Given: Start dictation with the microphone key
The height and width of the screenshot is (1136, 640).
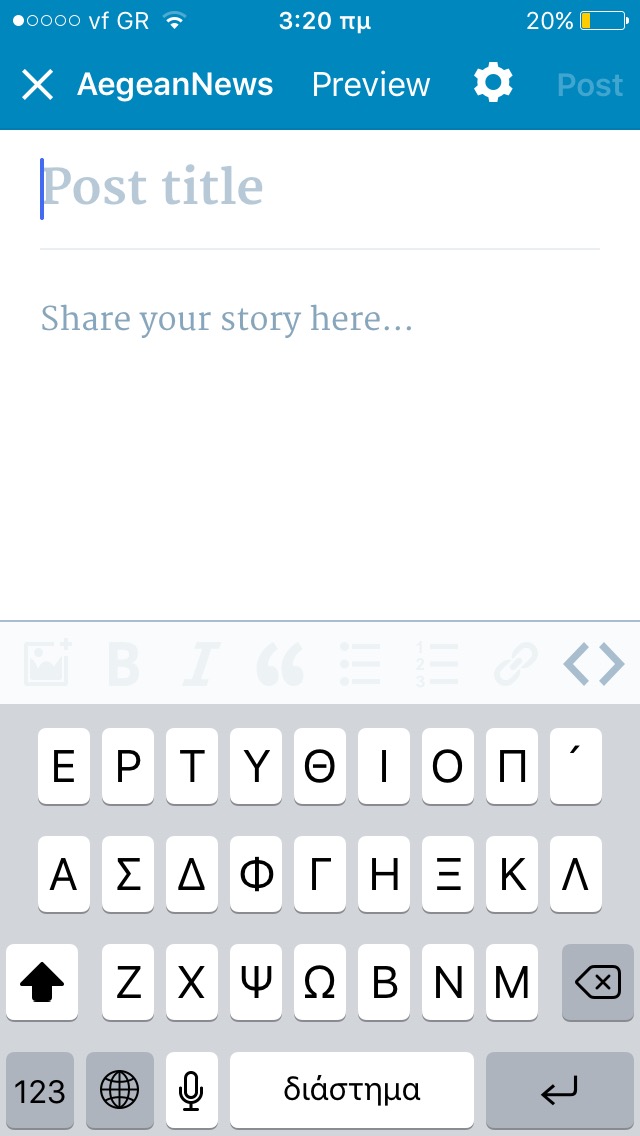Looking at the screenshot, I should pyautogui.click(x=191, y=1090).
